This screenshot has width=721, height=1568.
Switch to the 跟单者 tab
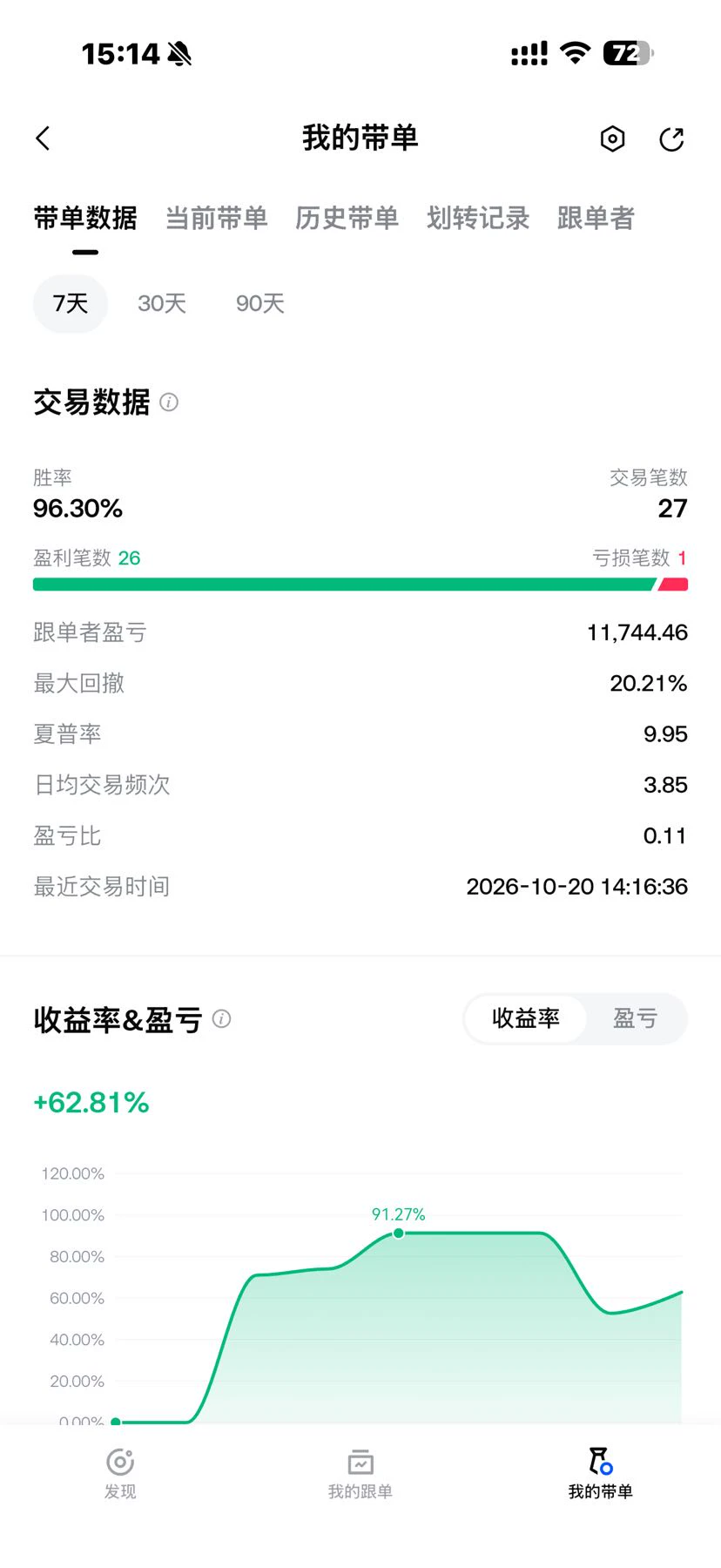[596, 218]
